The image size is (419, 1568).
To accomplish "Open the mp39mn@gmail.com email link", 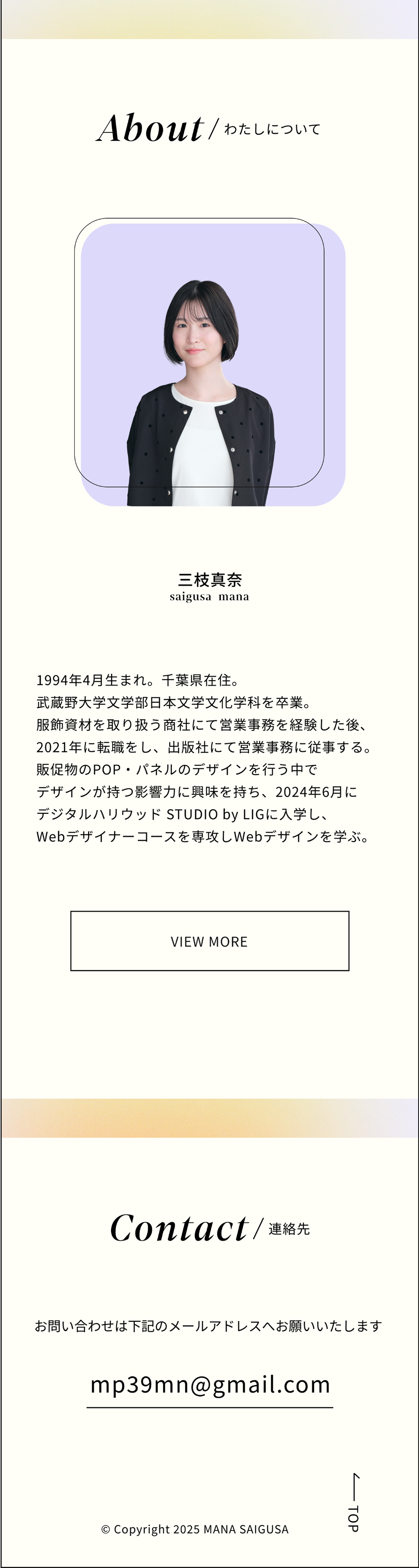I will 210,1384.
